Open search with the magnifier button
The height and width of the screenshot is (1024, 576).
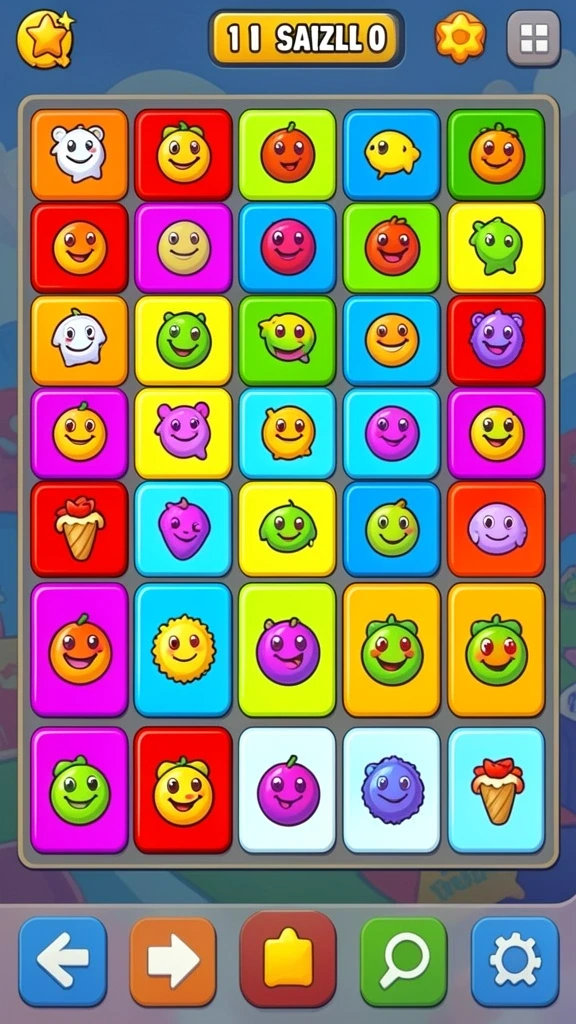[404, 961]
